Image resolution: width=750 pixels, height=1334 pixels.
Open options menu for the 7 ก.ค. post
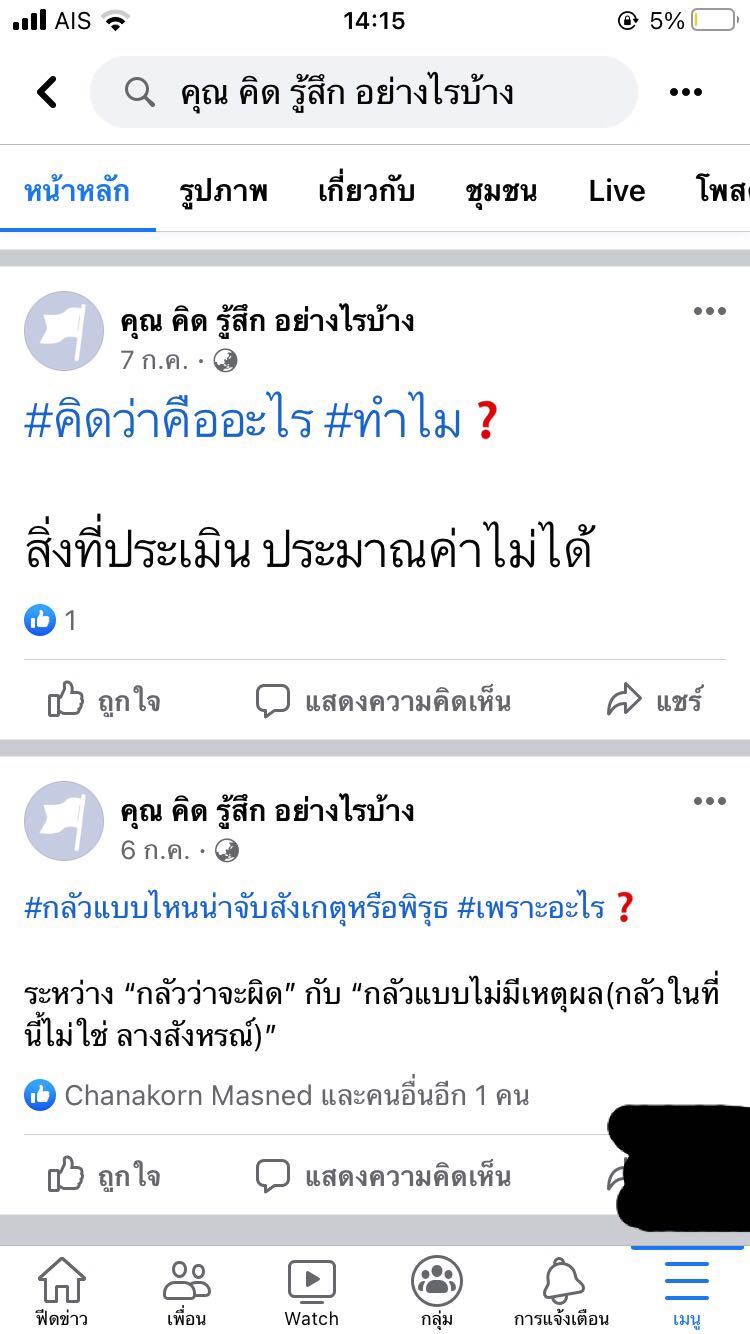tap(710, 311)
